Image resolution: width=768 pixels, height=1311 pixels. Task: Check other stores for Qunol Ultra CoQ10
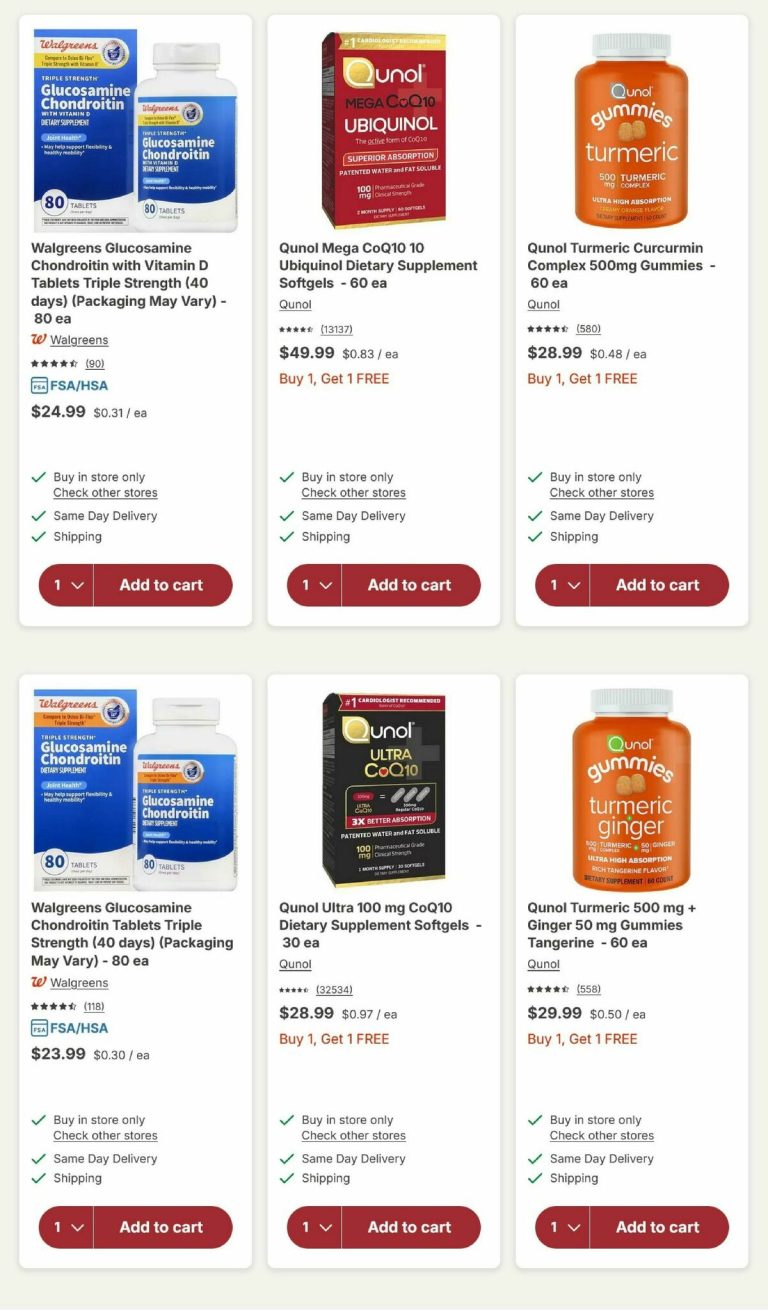(x=354, y=1136)
